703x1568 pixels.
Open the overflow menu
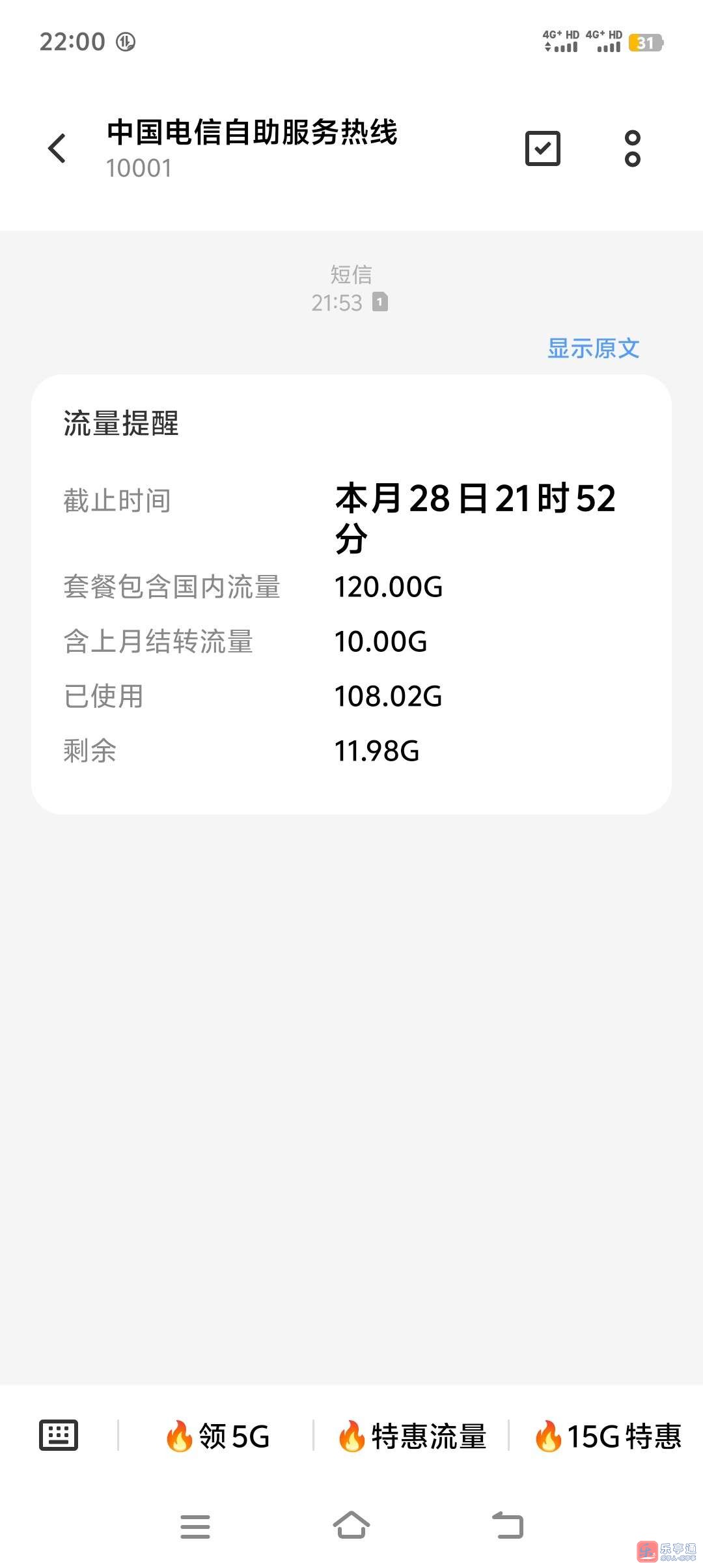(x=632, y=148)
